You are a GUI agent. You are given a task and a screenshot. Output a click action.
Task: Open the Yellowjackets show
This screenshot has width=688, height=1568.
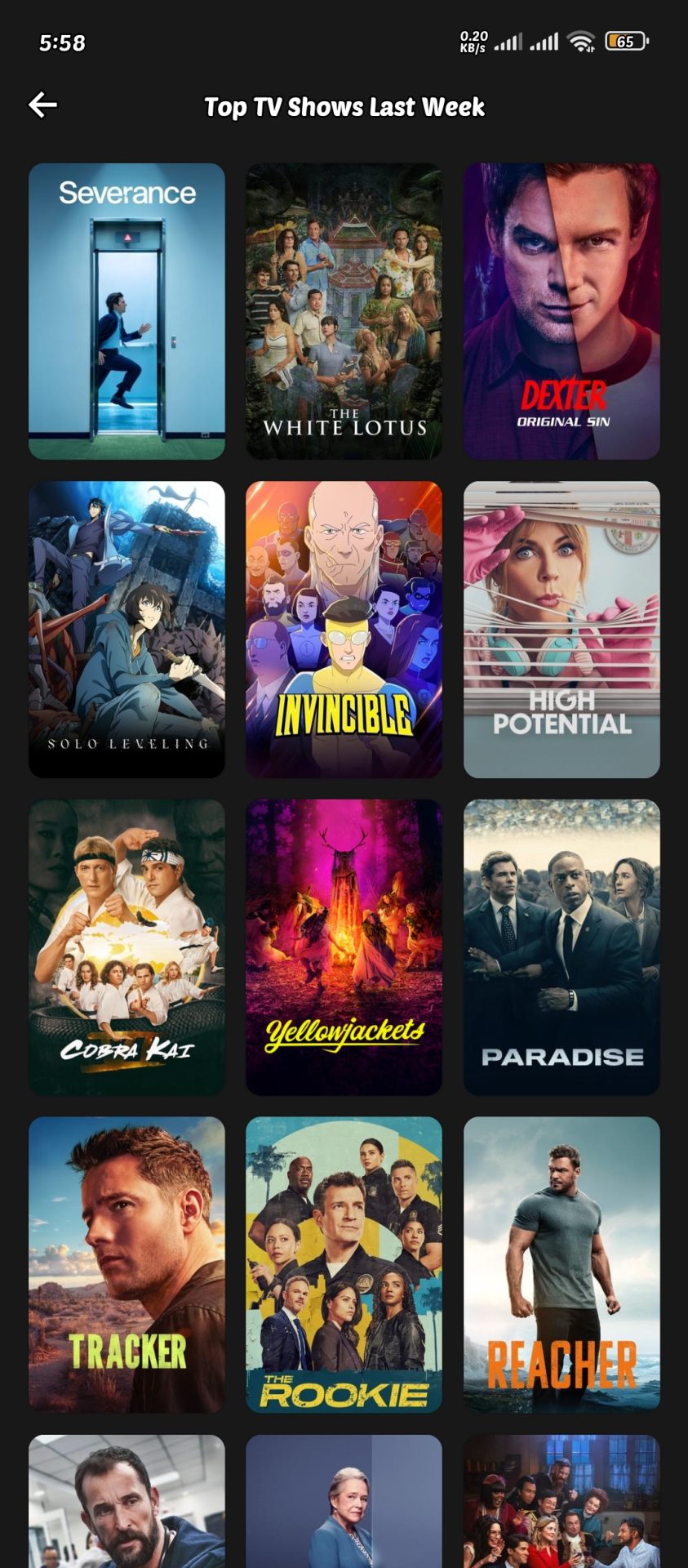point(344,947)
